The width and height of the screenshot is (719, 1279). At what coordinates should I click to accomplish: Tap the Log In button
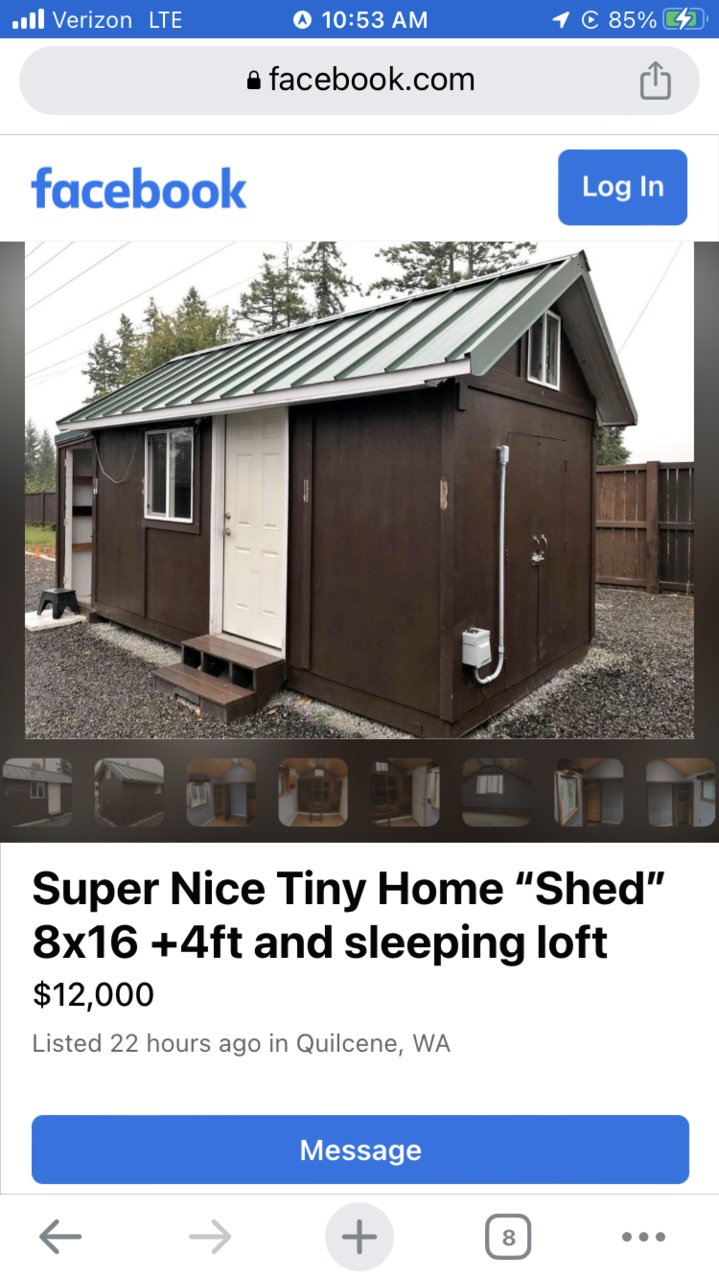tap(622, 187)
